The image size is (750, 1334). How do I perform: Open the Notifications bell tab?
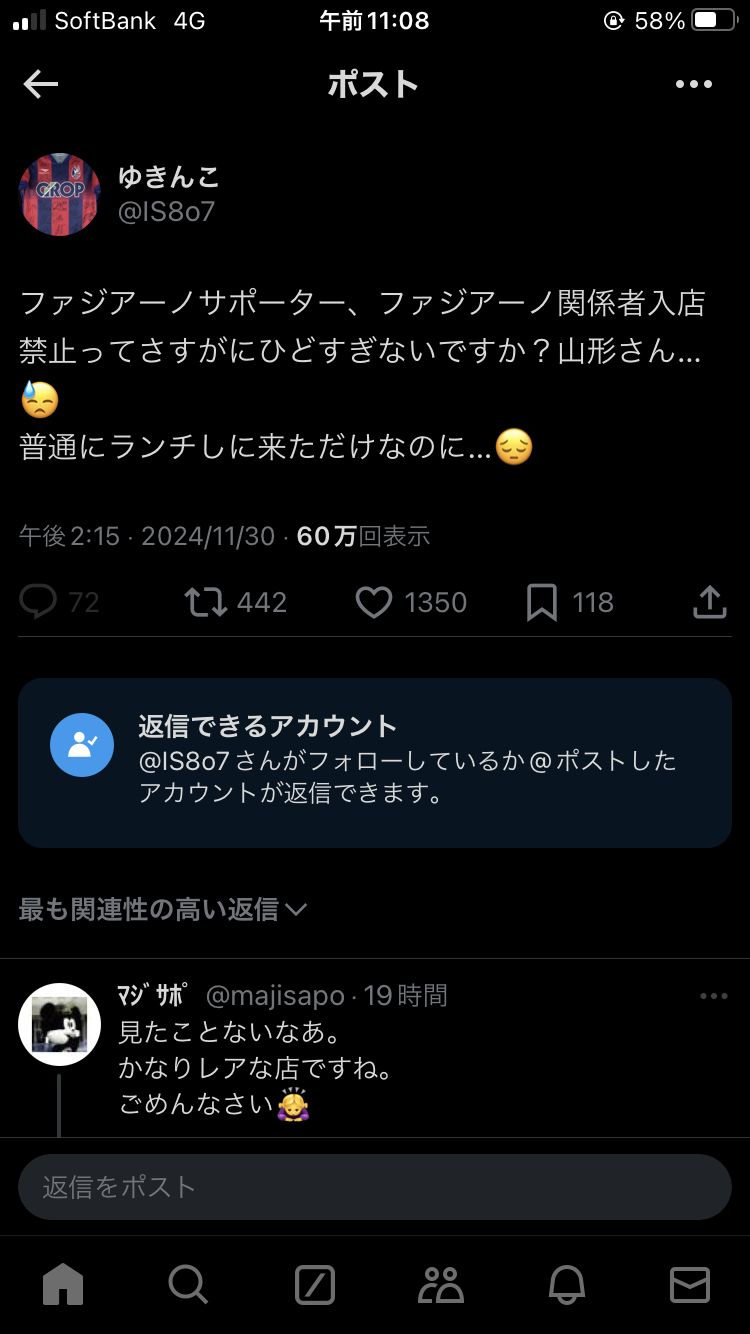tap(566, 1284)
